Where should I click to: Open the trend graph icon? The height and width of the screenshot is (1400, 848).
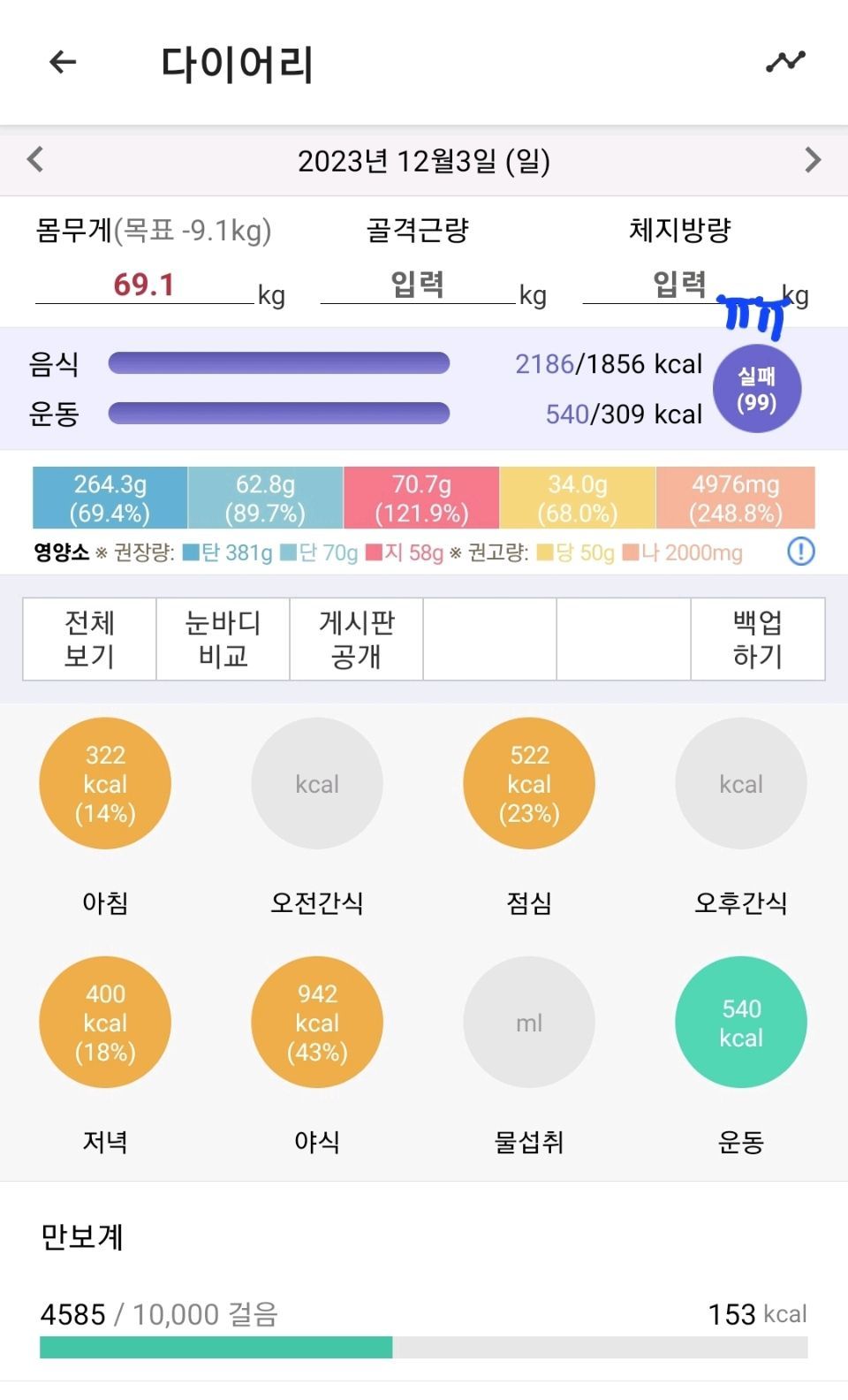point(785,62)
